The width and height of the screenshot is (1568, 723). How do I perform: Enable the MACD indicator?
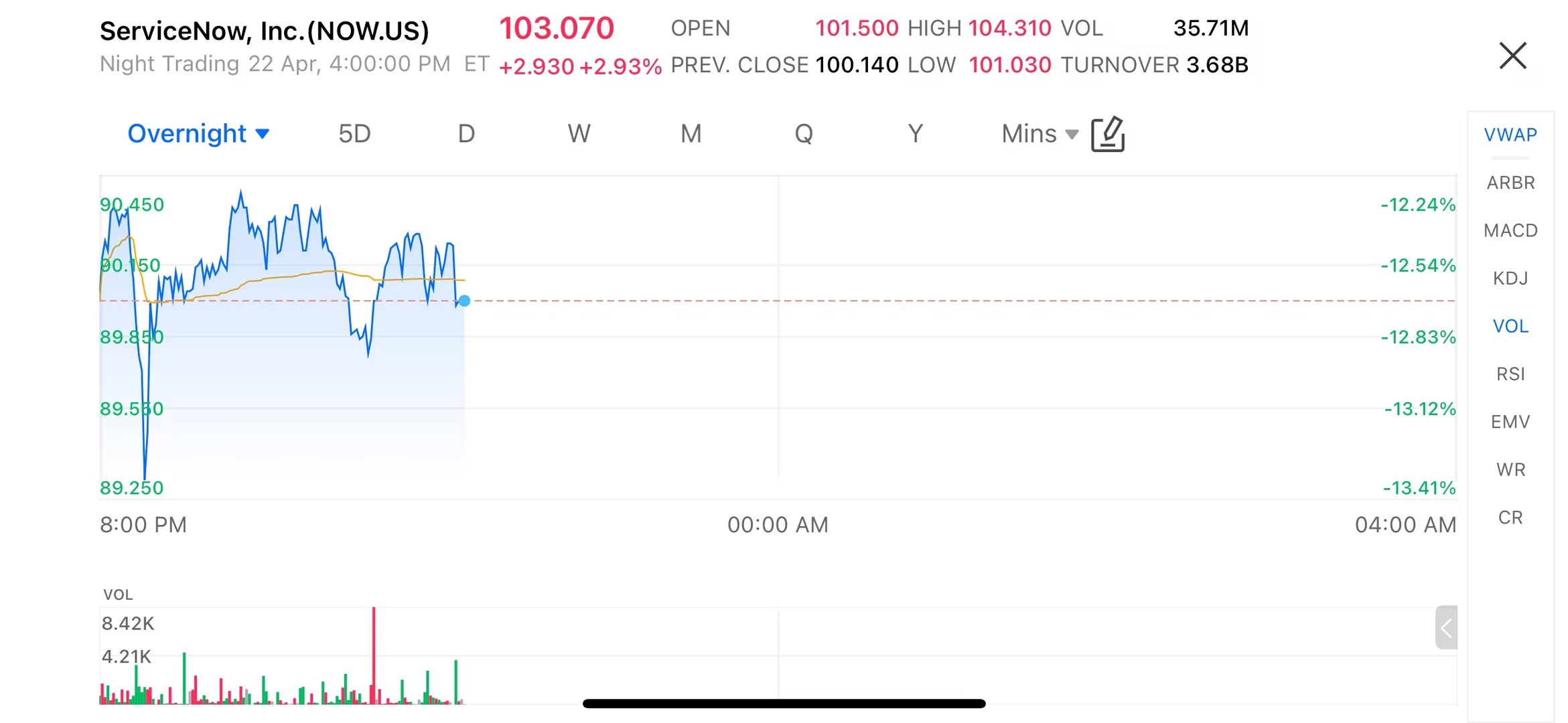coord(1510,231)
